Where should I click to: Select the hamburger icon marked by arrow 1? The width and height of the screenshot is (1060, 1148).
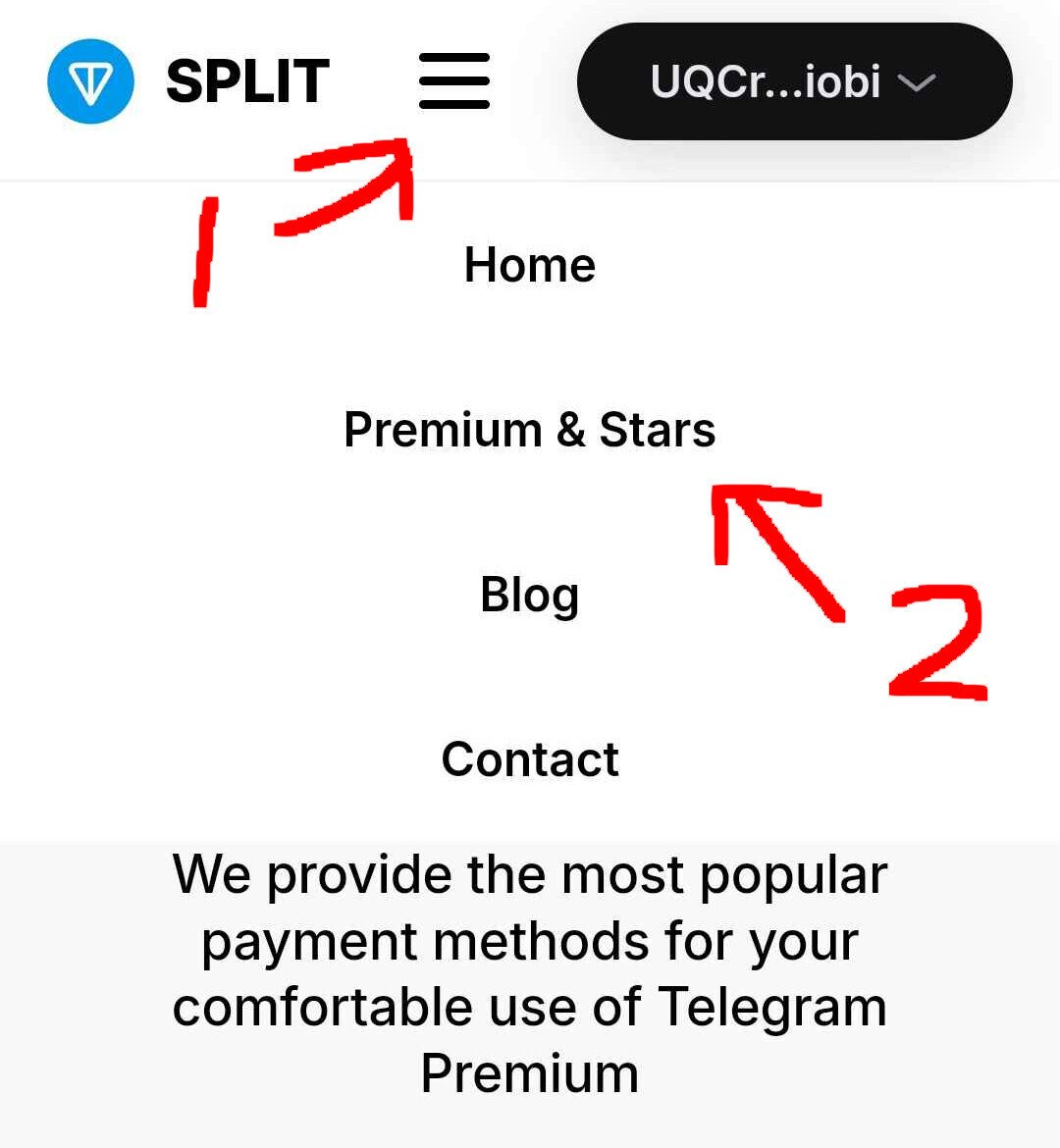click(453, 82)
